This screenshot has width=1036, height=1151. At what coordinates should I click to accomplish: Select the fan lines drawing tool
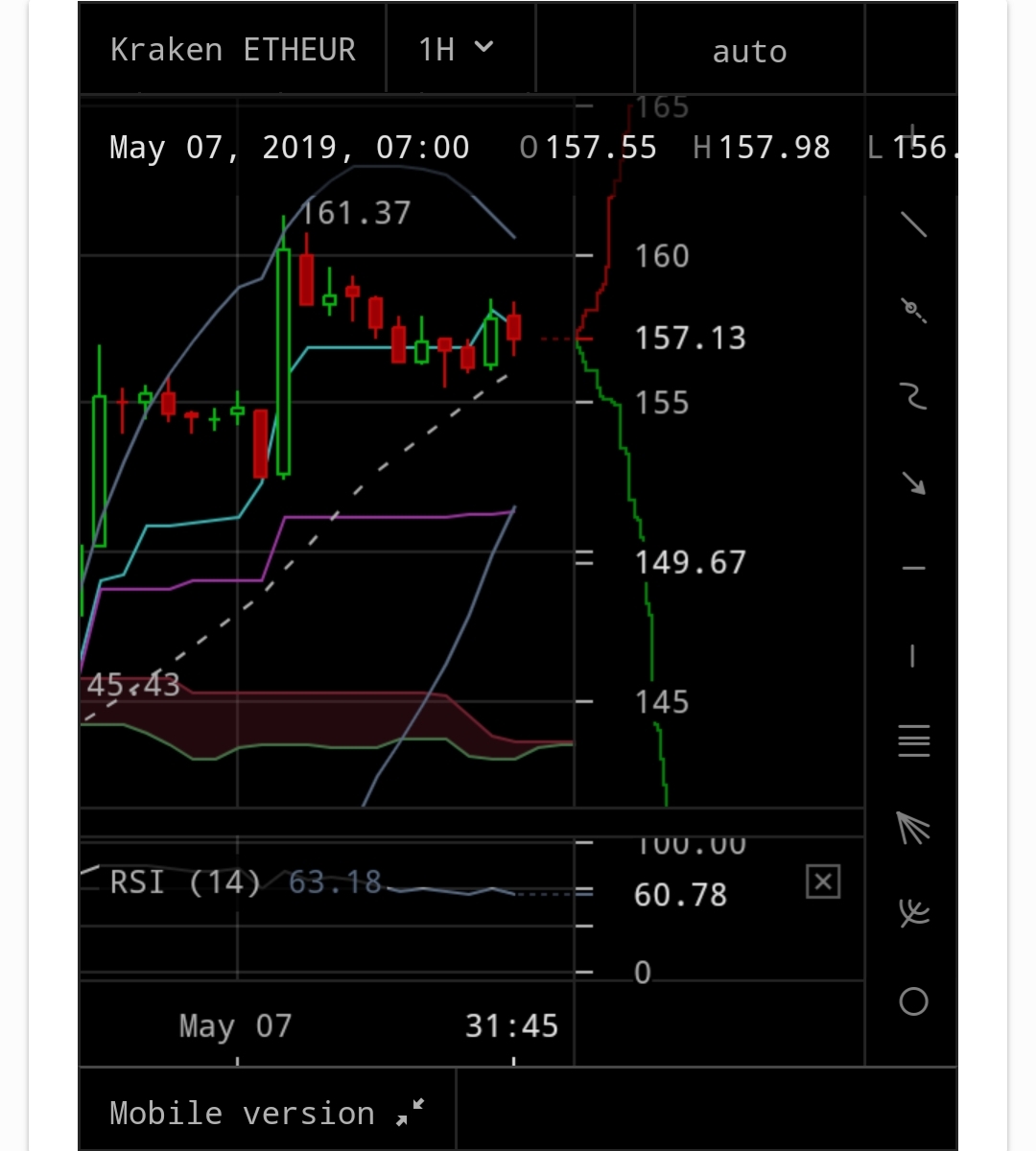click(913, 828)
